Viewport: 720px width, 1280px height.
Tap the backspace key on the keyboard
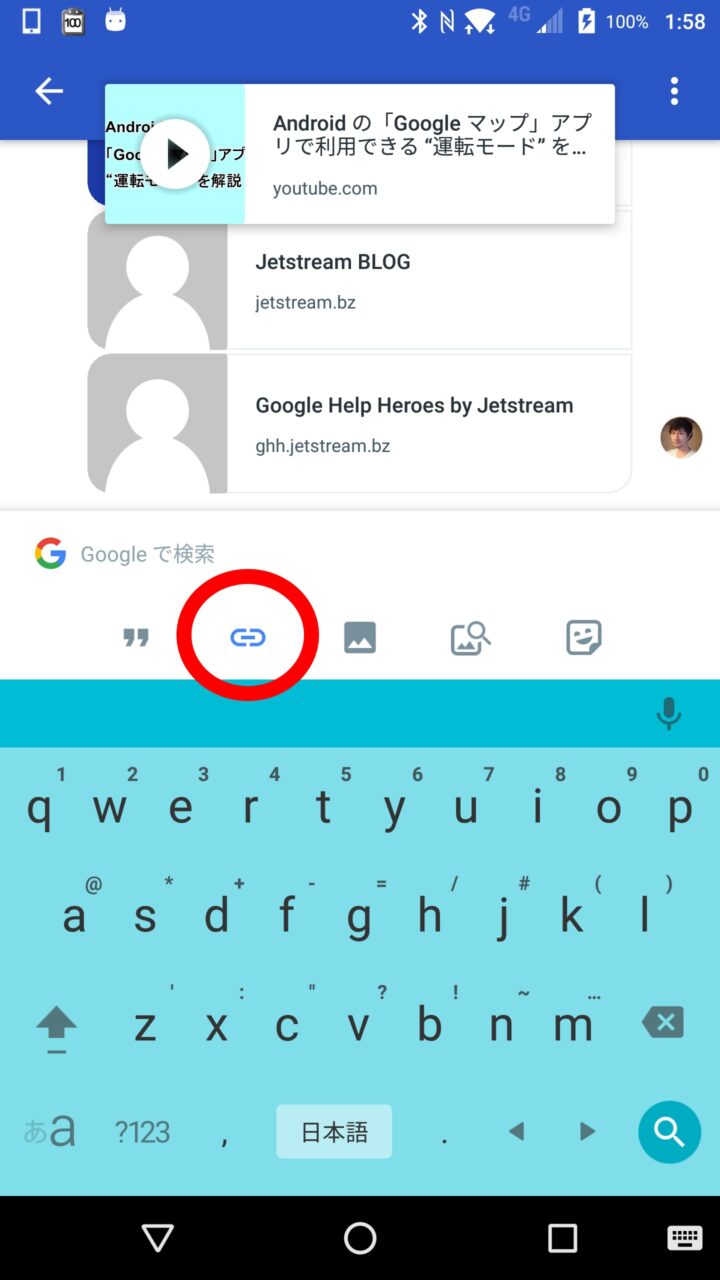point(662,1023)
